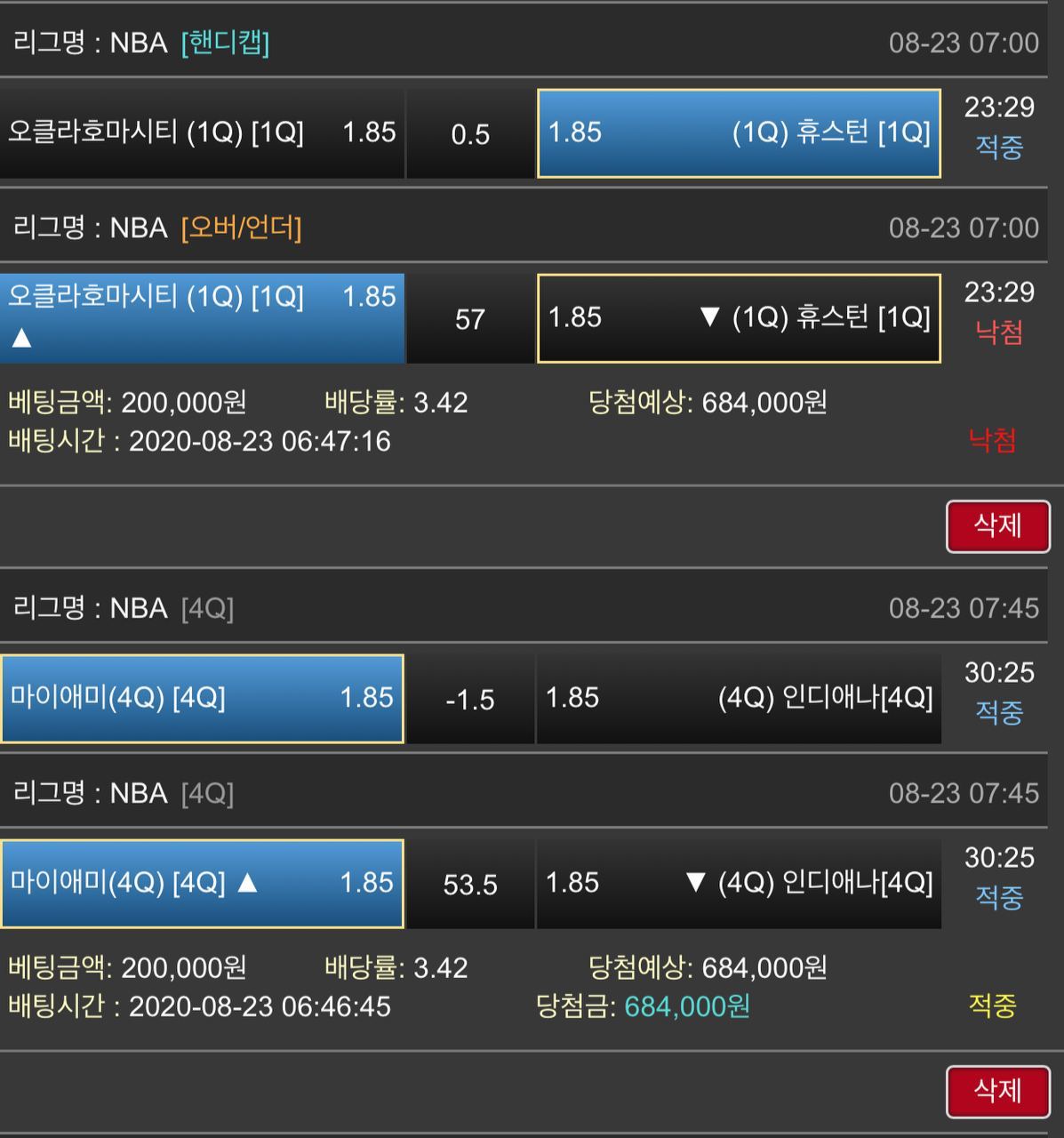Screen dimensions: 1064x1138
Task: Delete the winning bet placed at 06:46:45
Action: 997,1091
